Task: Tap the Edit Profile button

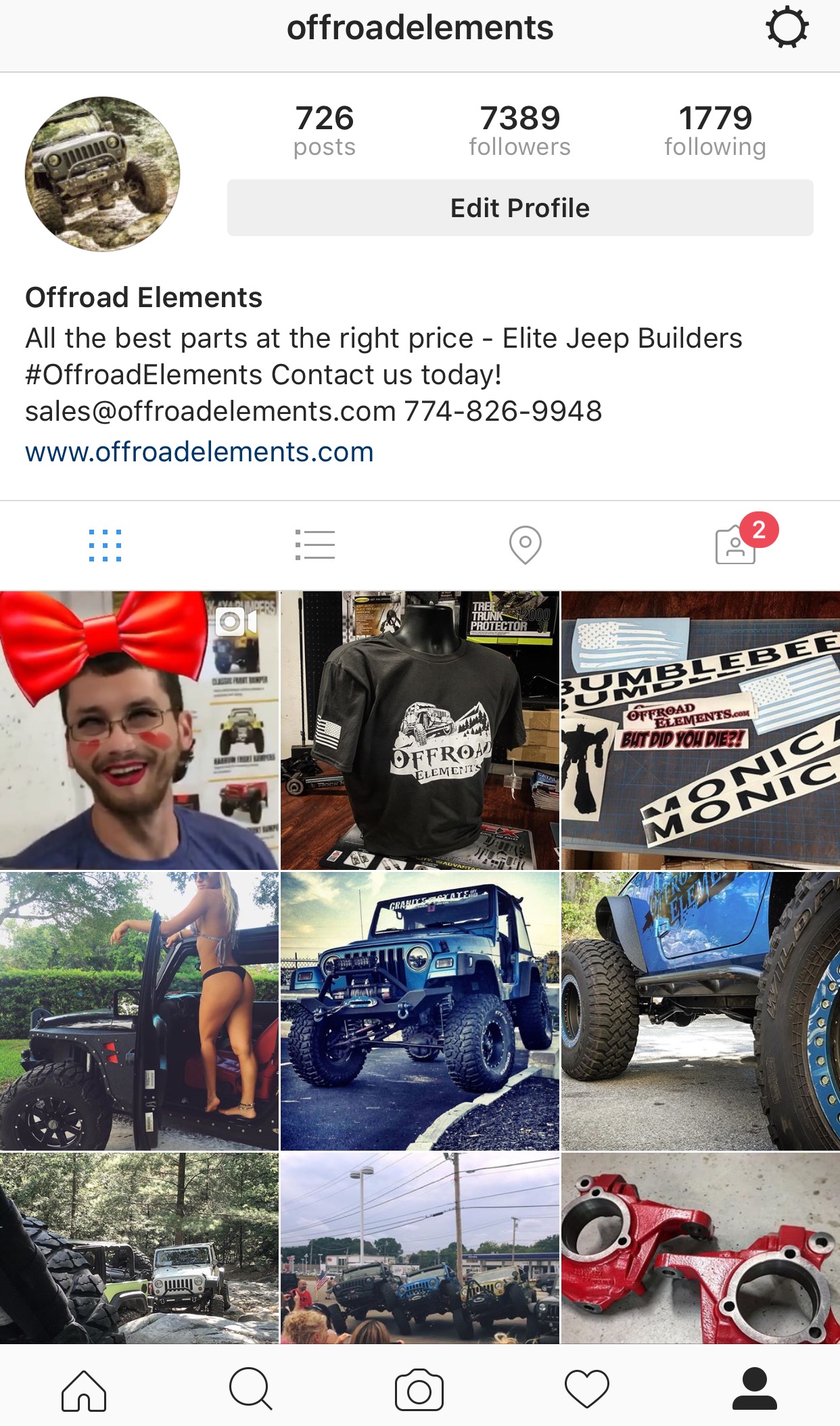Action: tap(519, 208)
